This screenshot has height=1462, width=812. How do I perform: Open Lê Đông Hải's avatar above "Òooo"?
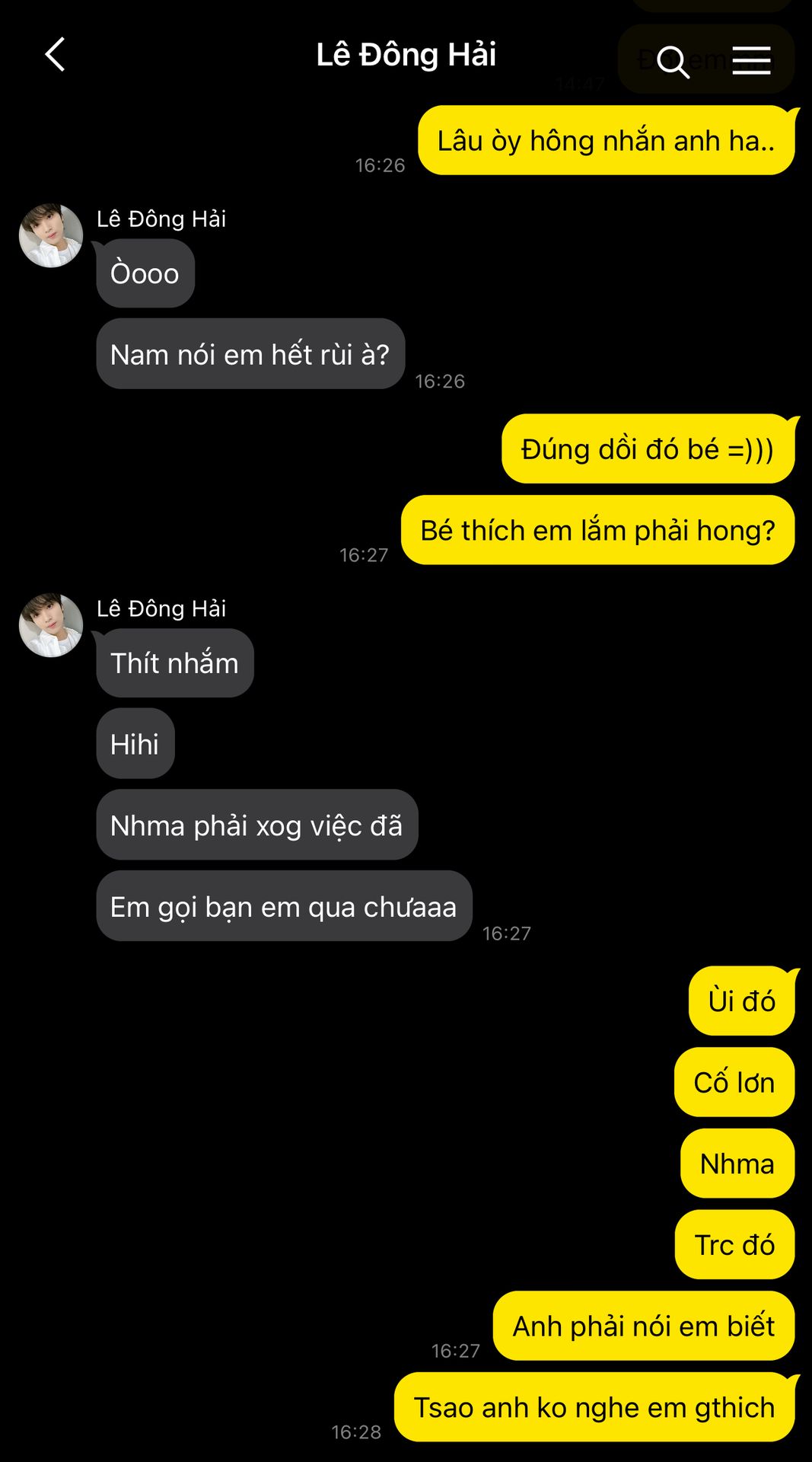click(51, 235)
